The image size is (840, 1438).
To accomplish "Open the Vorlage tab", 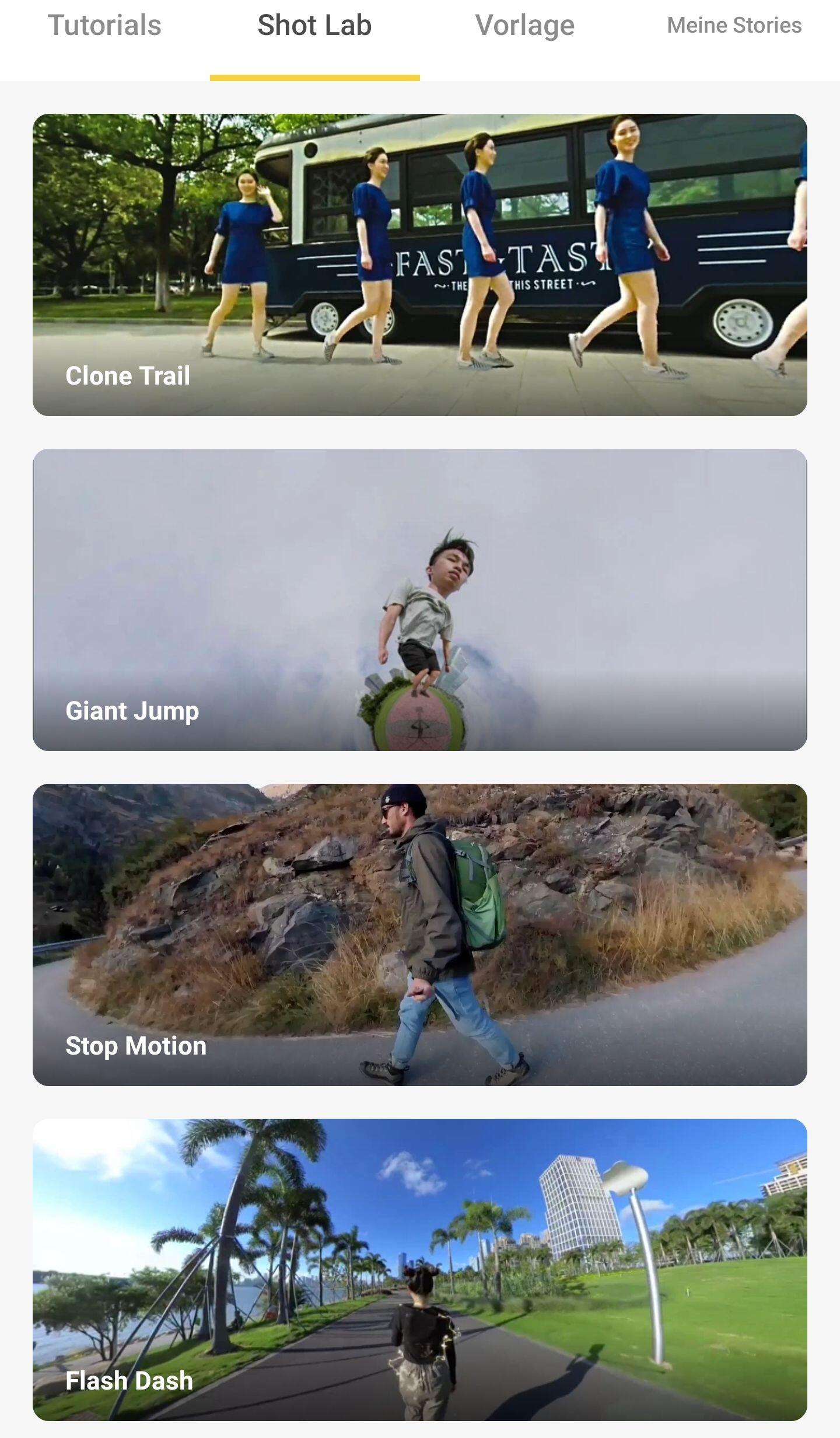I will pos(525,26).
